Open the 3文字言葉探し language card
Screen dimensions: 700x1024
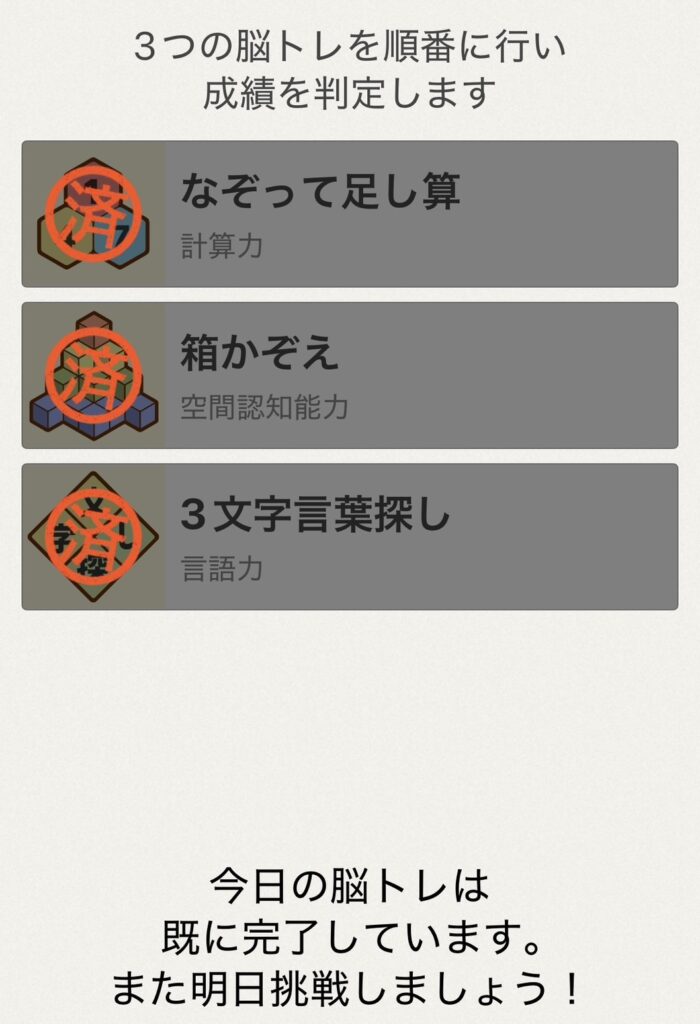(350, 536)
